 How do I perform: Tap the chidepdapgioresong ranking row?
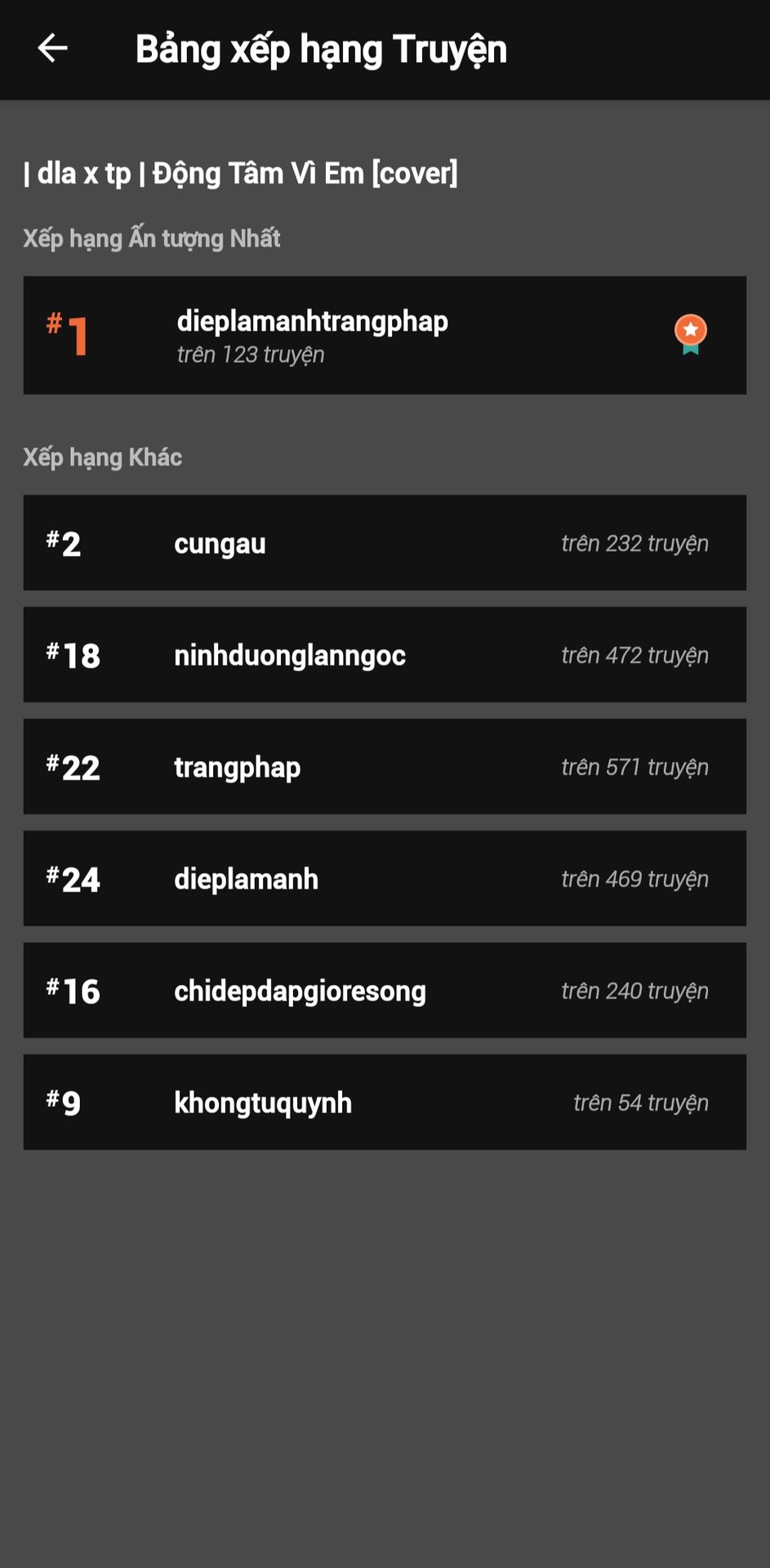click(x=385, y=990)
